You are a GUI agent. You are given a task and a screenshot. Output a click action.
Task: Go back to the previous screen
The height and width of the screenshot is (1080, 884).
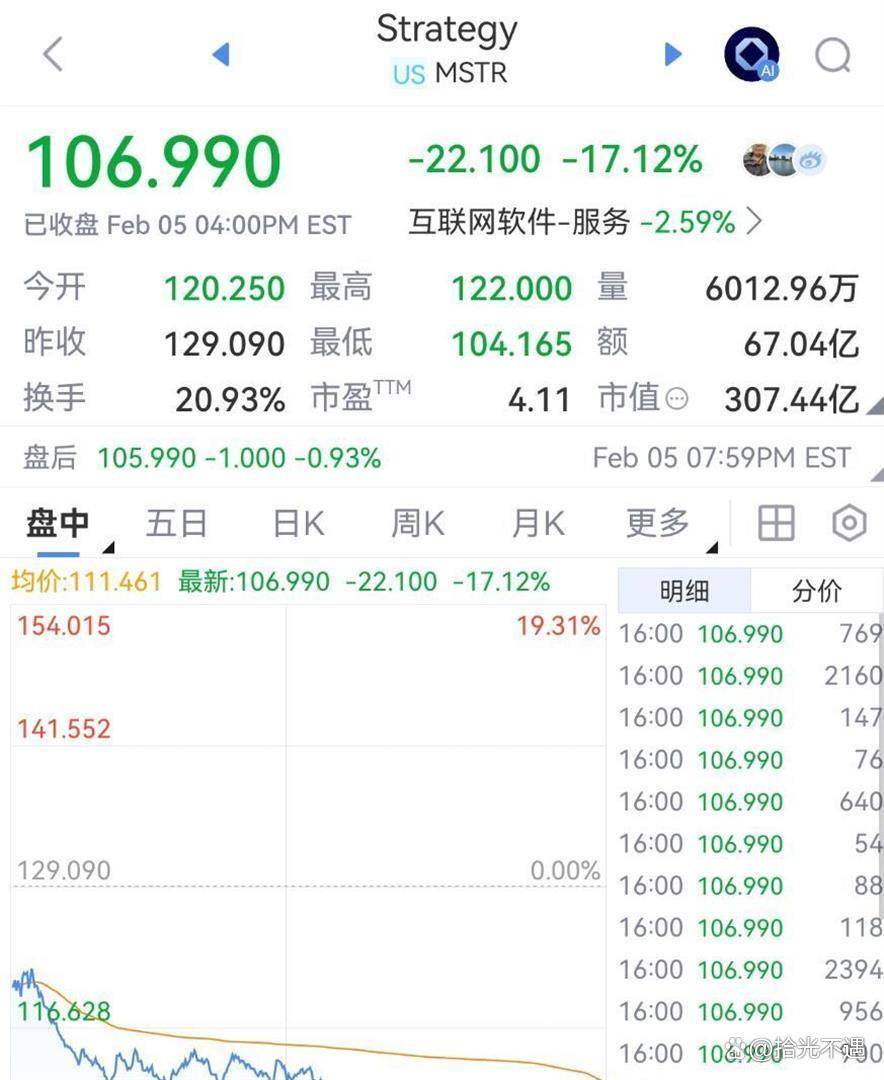pos(53,54)
